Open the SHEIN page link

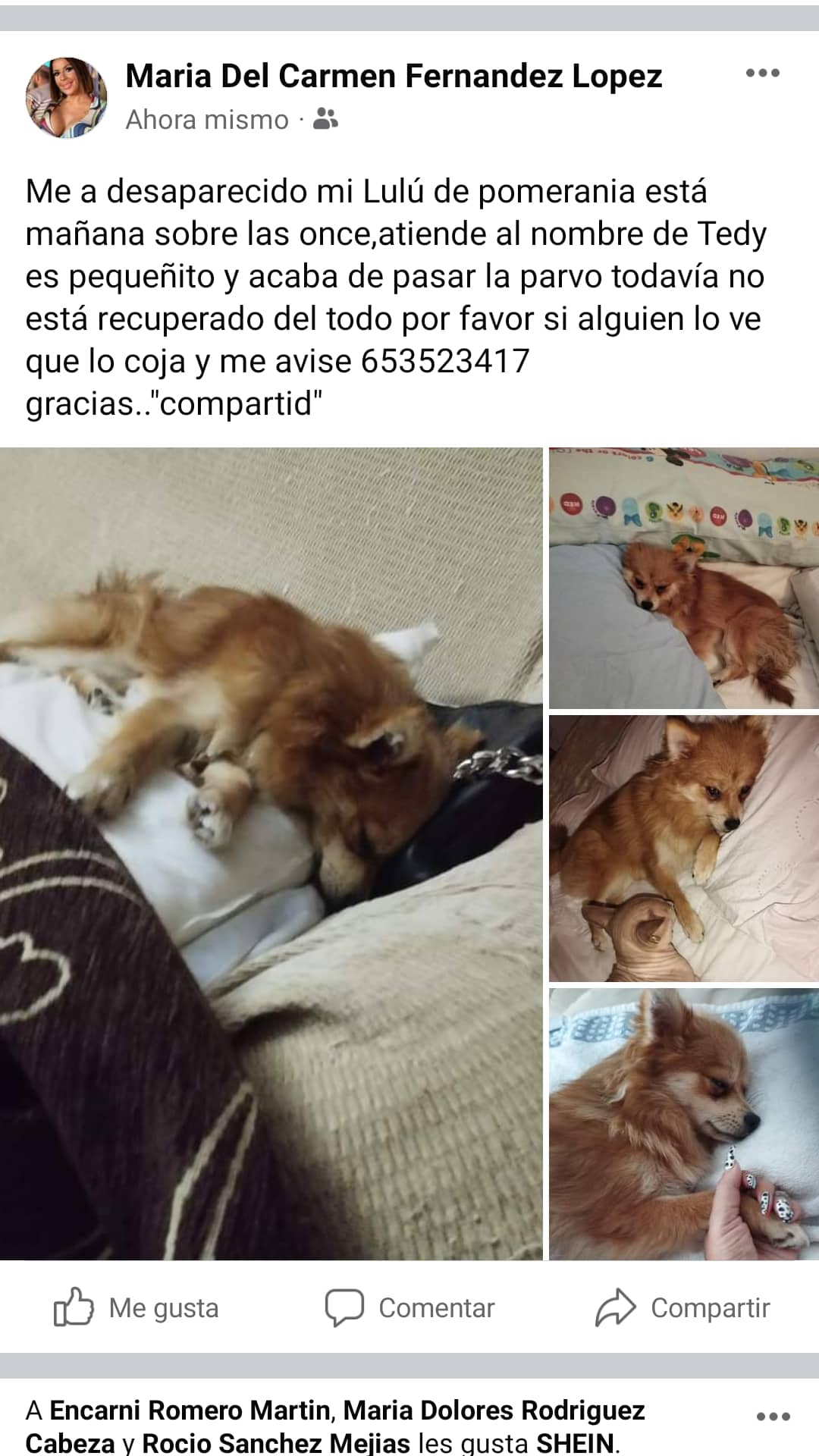tap(575, 1442)
